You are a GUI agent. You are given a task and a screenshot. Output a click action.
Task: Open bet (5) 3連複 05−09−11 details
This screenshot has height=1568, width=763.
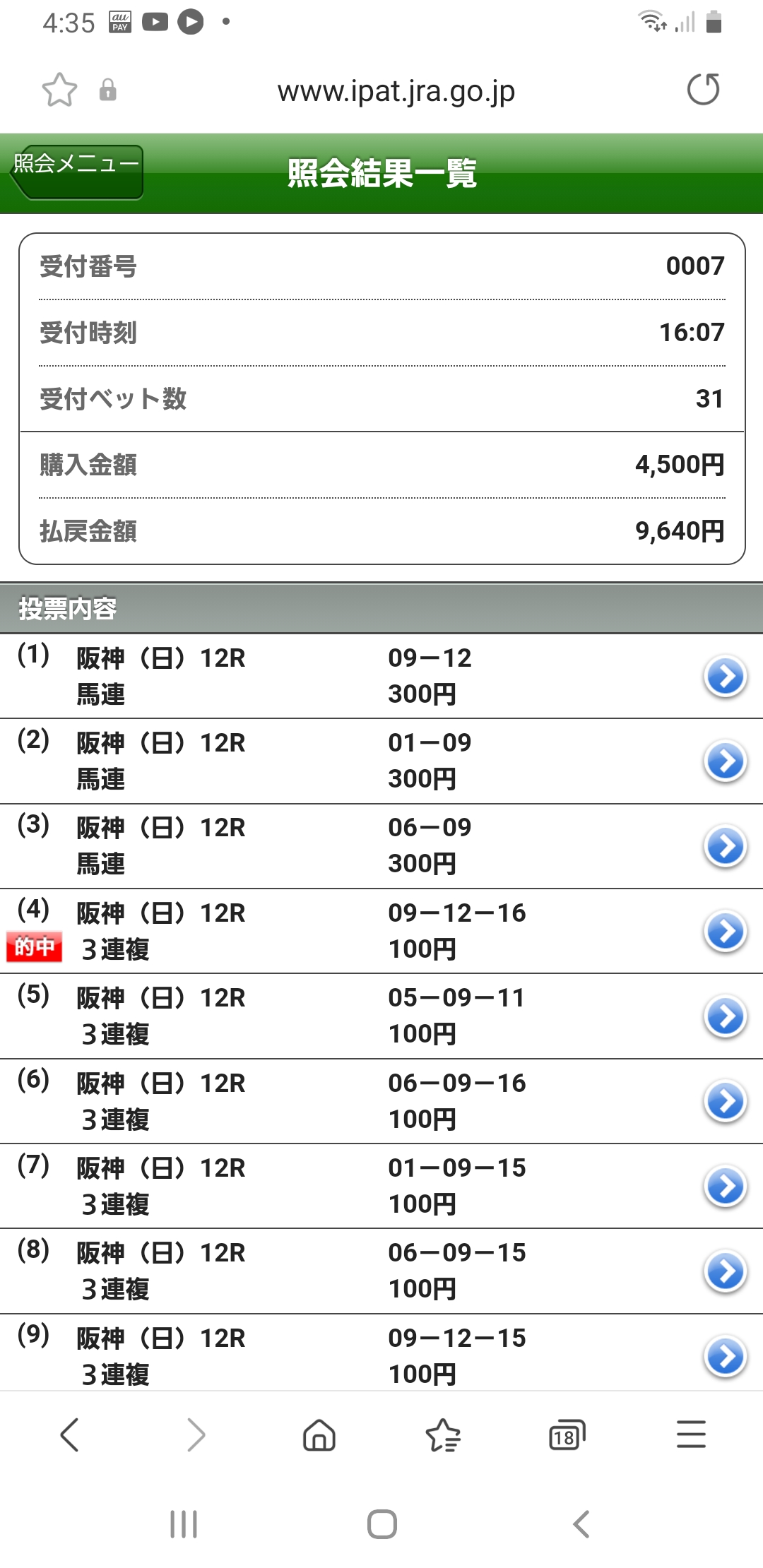click(725, 1016)
